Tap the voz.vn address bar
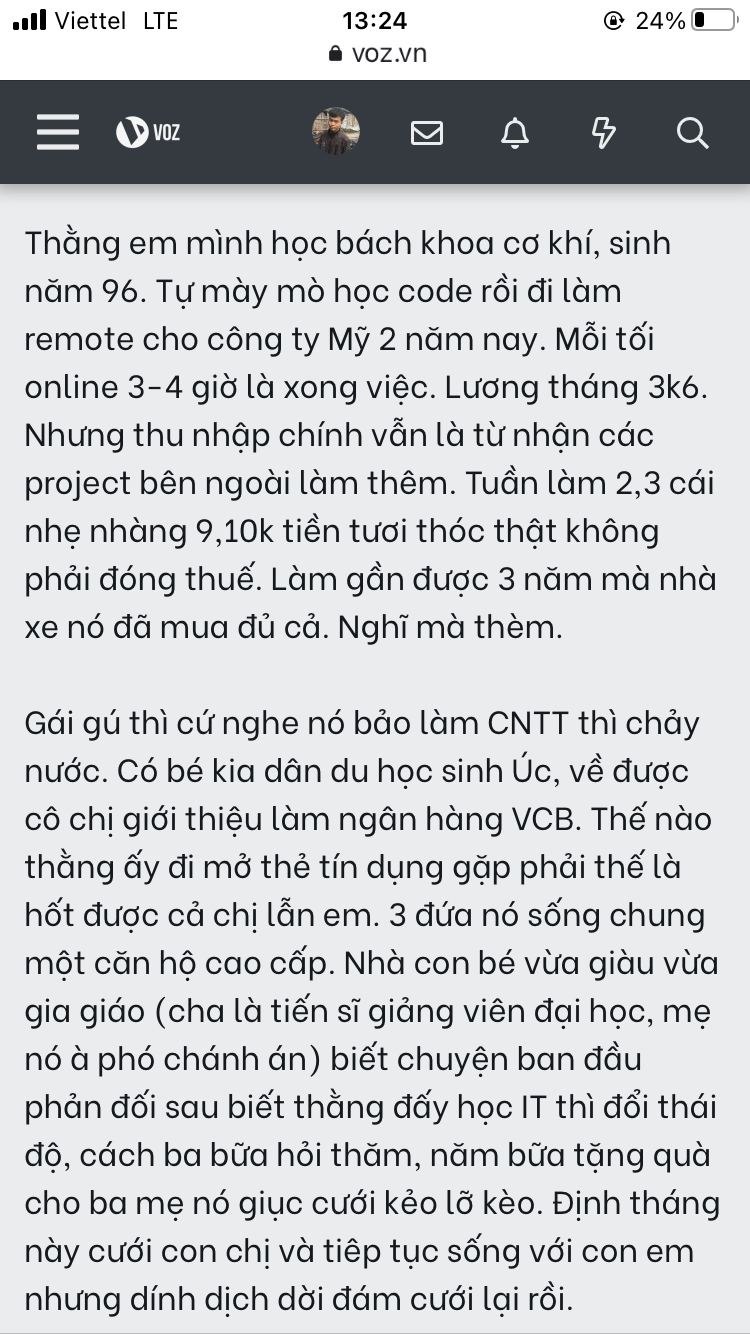 (376, 54)
